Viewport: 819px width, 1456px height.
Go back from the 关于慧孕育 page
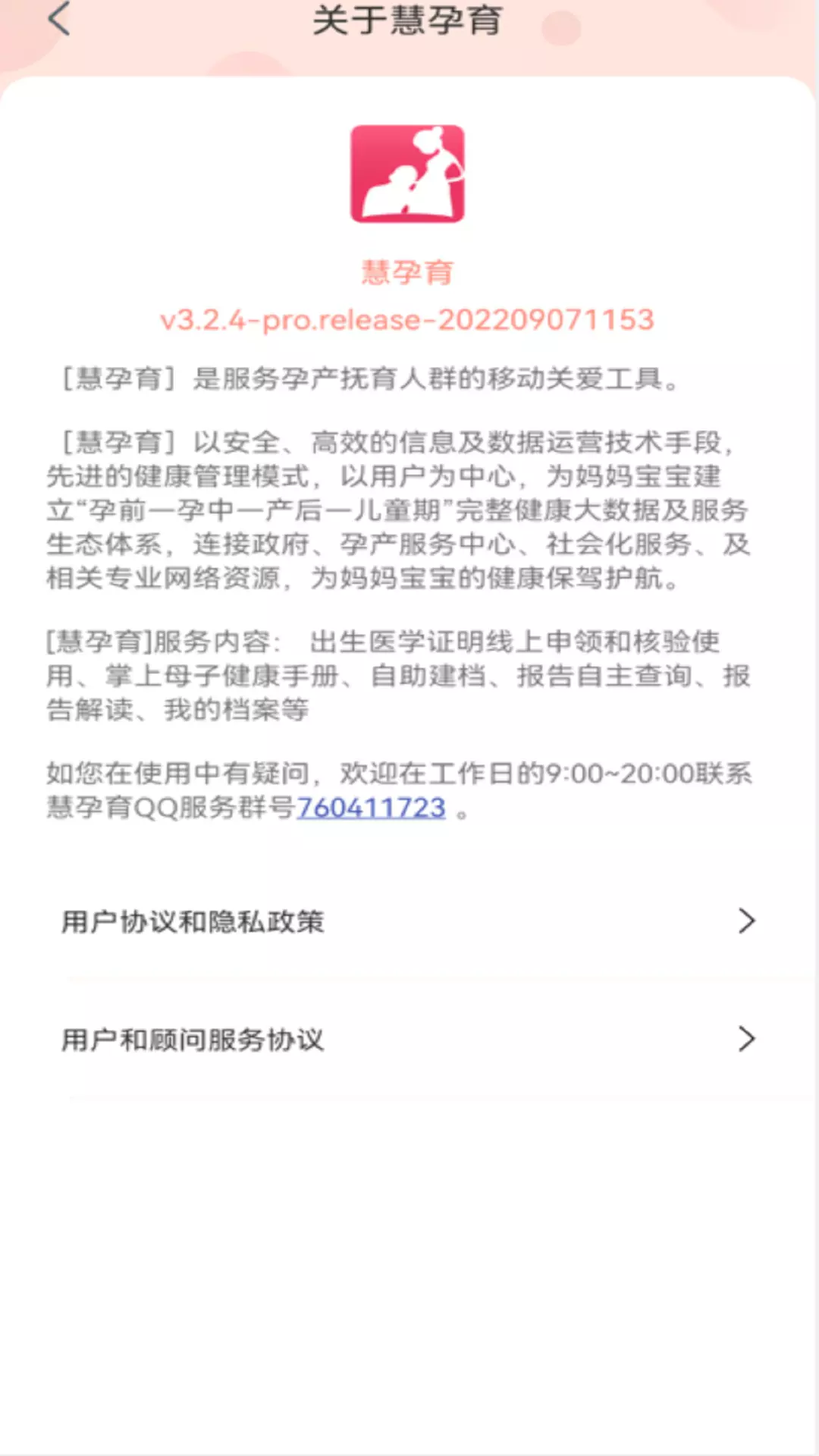[59, 19]
